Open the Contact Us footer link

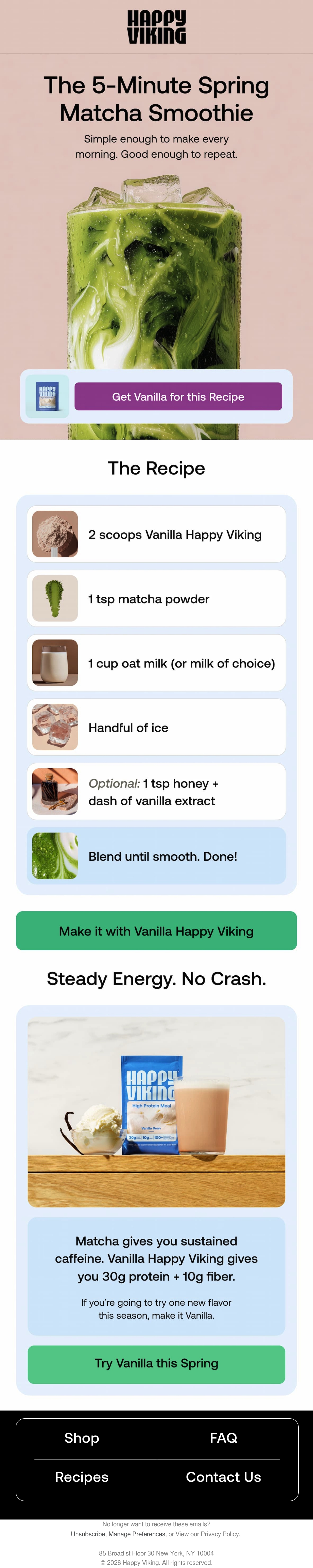tap(224, 1477)
